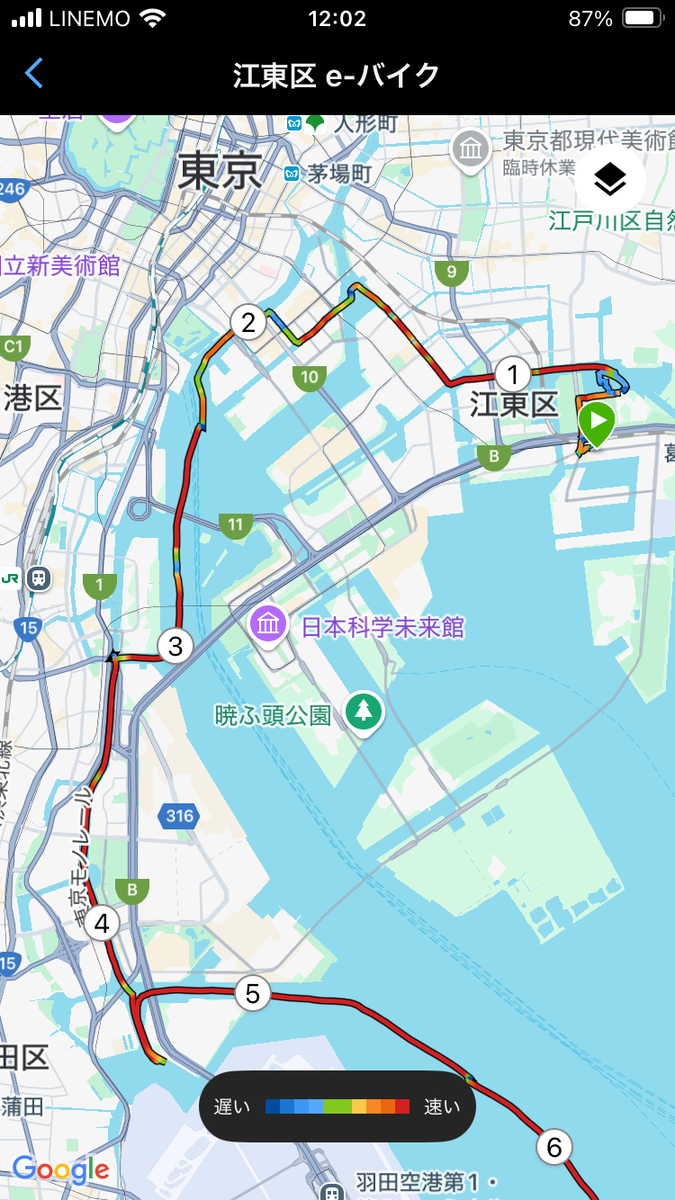Select the 日本科学未来館 museum marker

click(268, 626)
